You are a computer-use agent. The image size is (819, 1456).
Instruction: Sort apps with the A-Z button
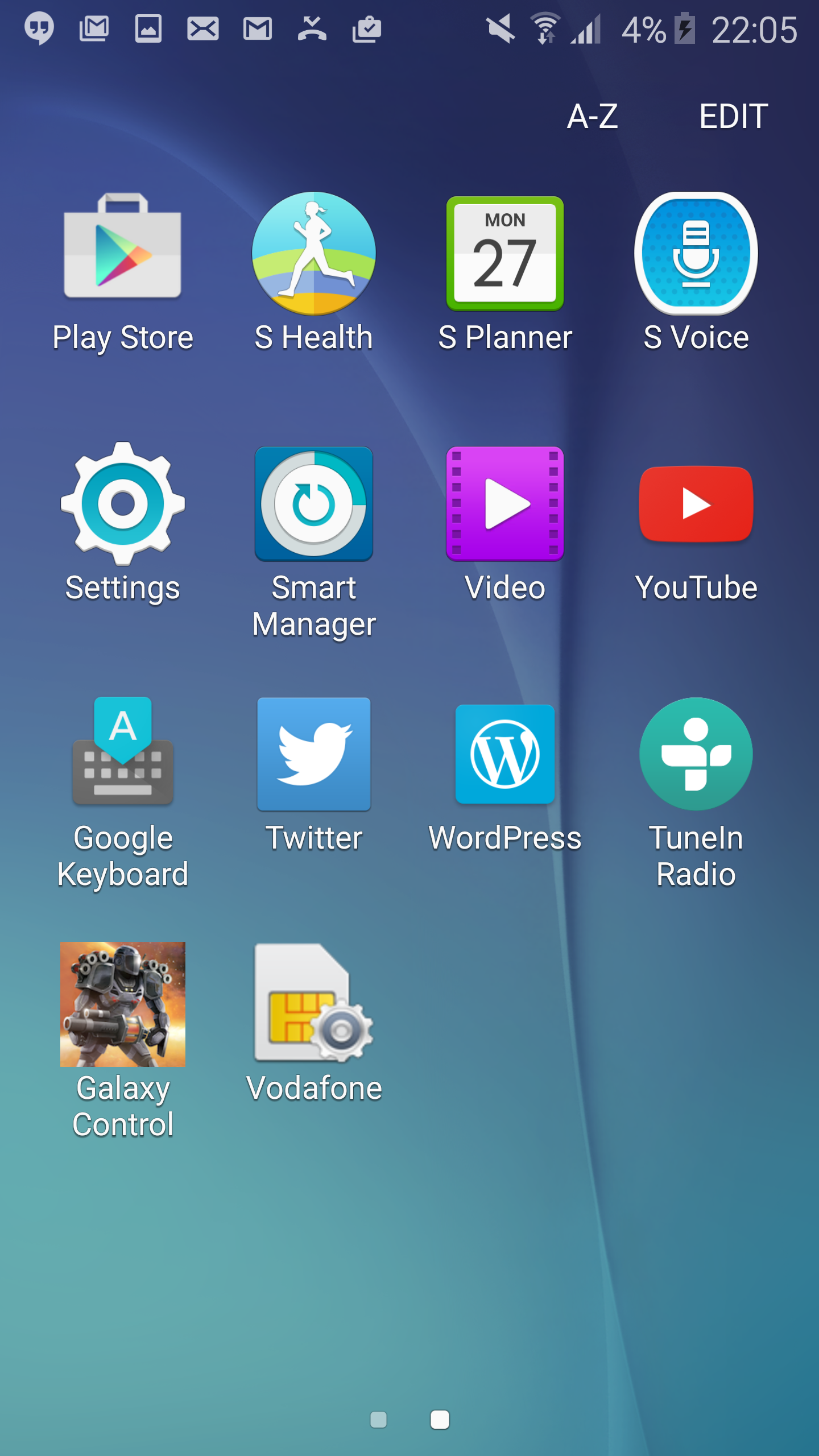tap(592, 117)
